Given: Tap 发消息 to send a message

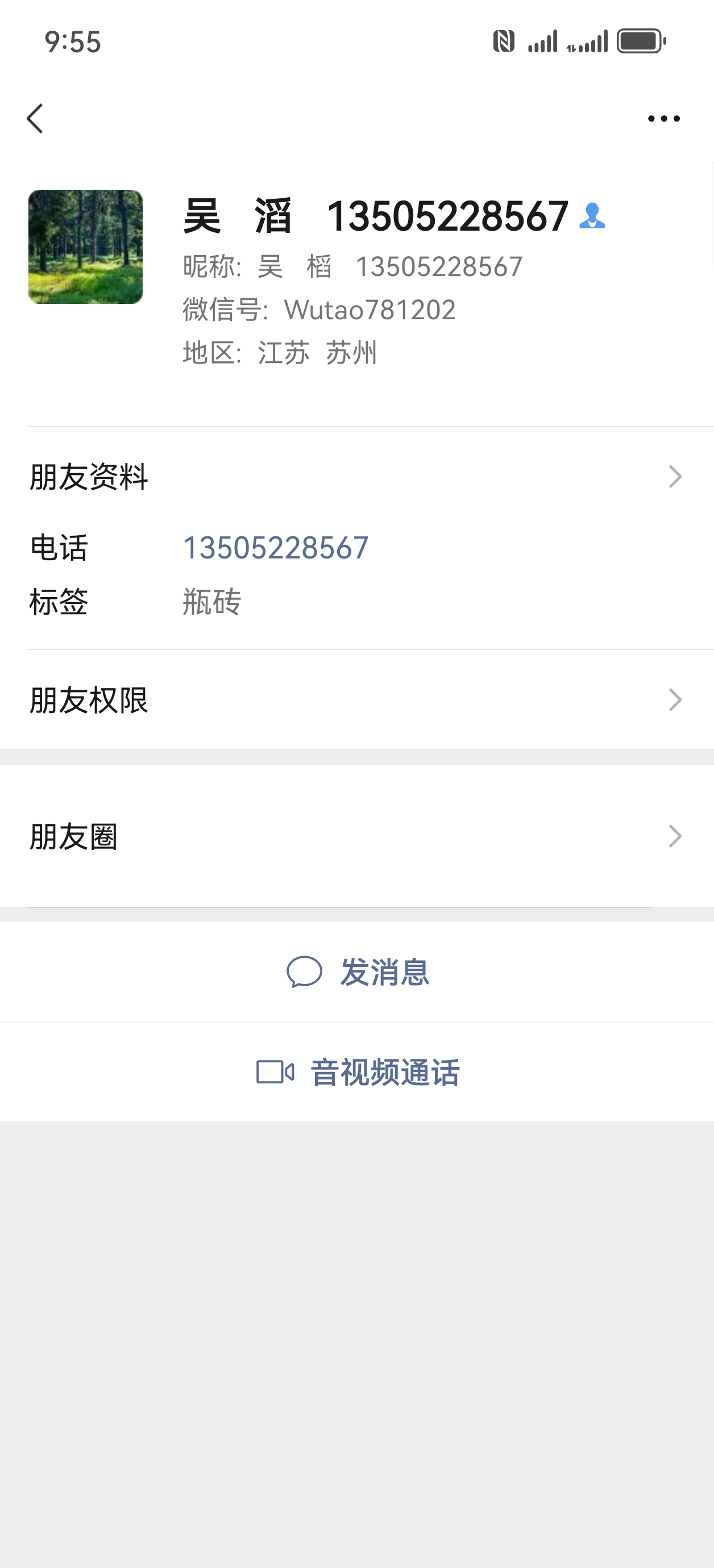Looking at the screenshot, I should pyautogui.click(x=358, y=972).
